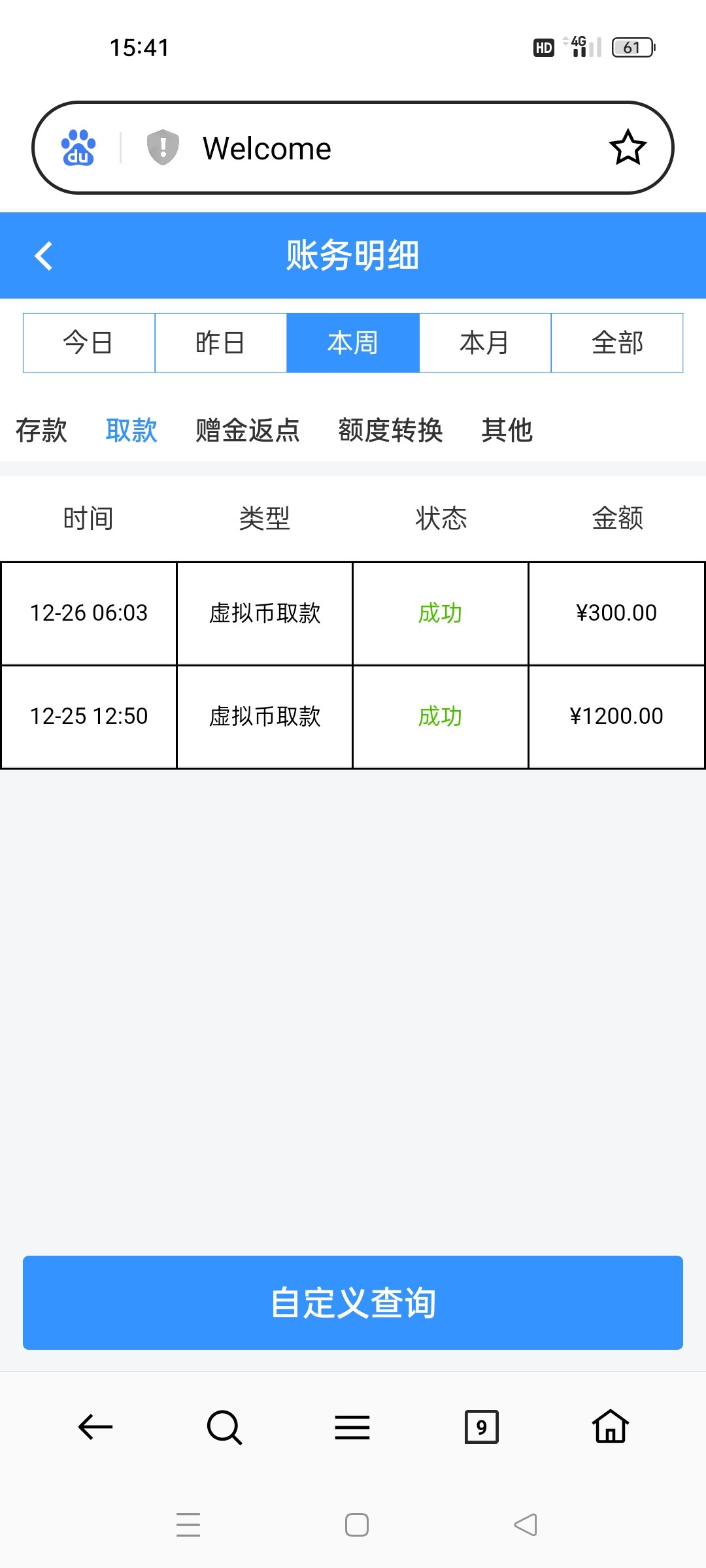The height and width of the screenshot is (1568, 706).
Task: View 额度转换 transaction records
Action: [391, 430]
